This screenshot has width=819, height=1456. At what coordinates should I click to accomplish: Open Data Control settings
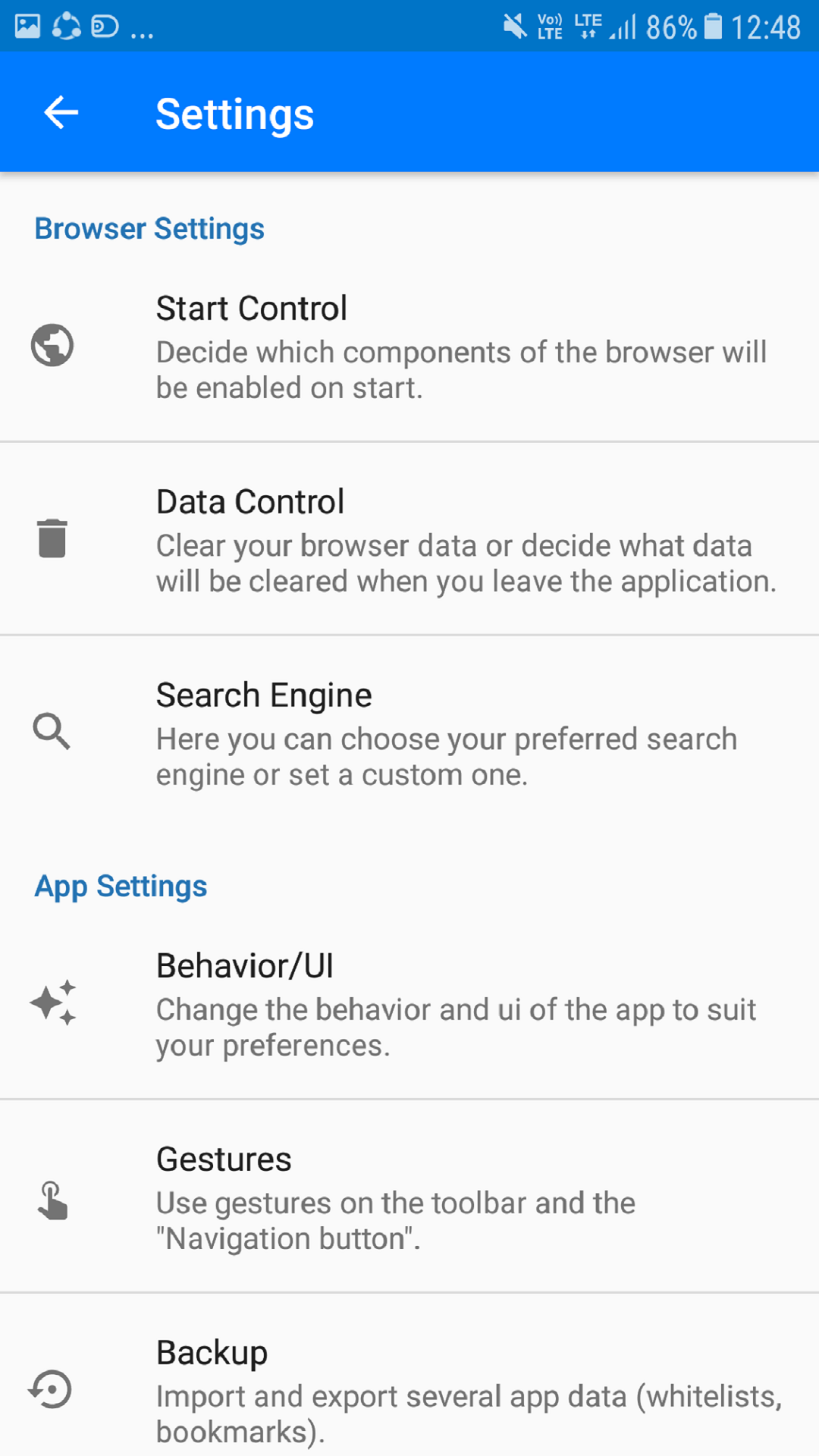[409, 539]
